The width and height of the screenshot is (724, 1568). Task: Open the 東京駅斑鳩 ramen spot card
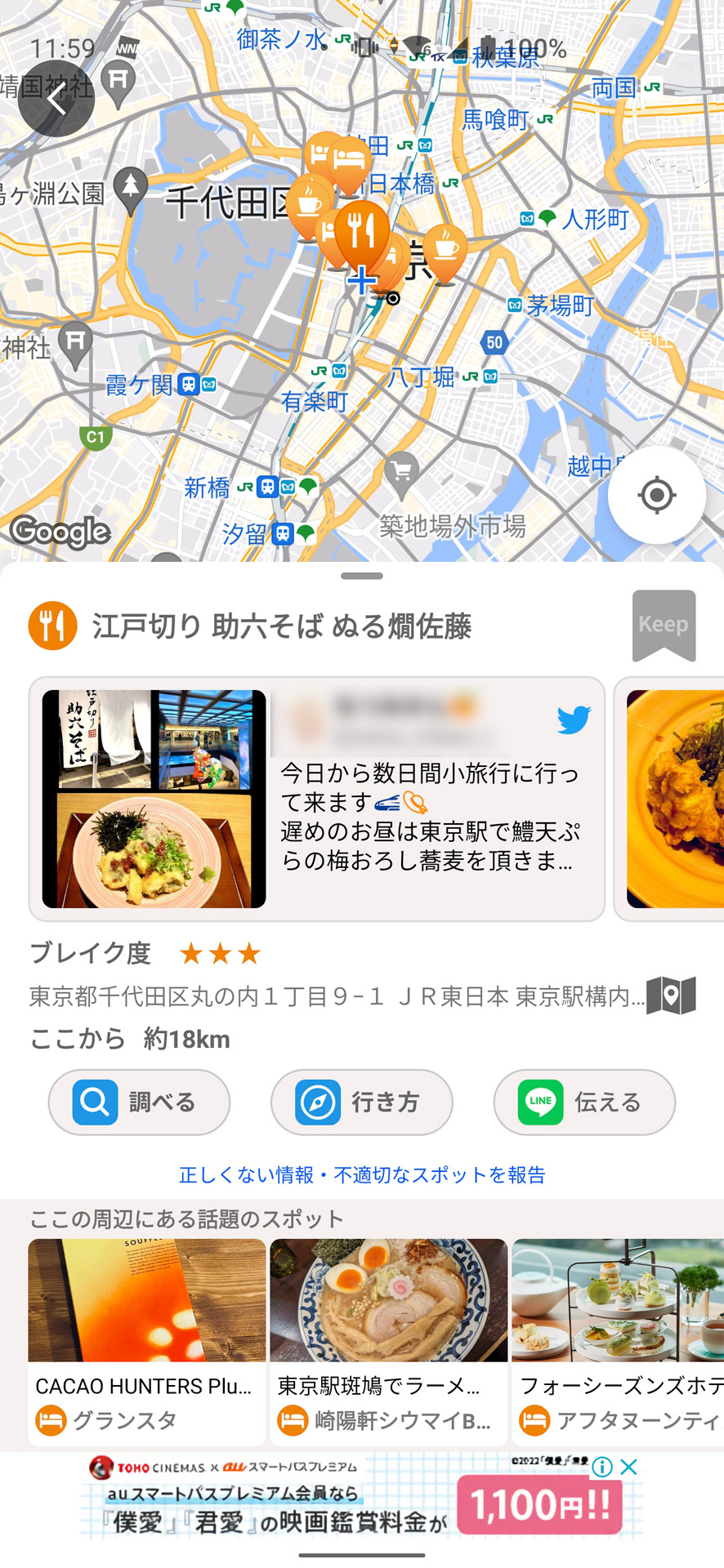click(388, 1299)
